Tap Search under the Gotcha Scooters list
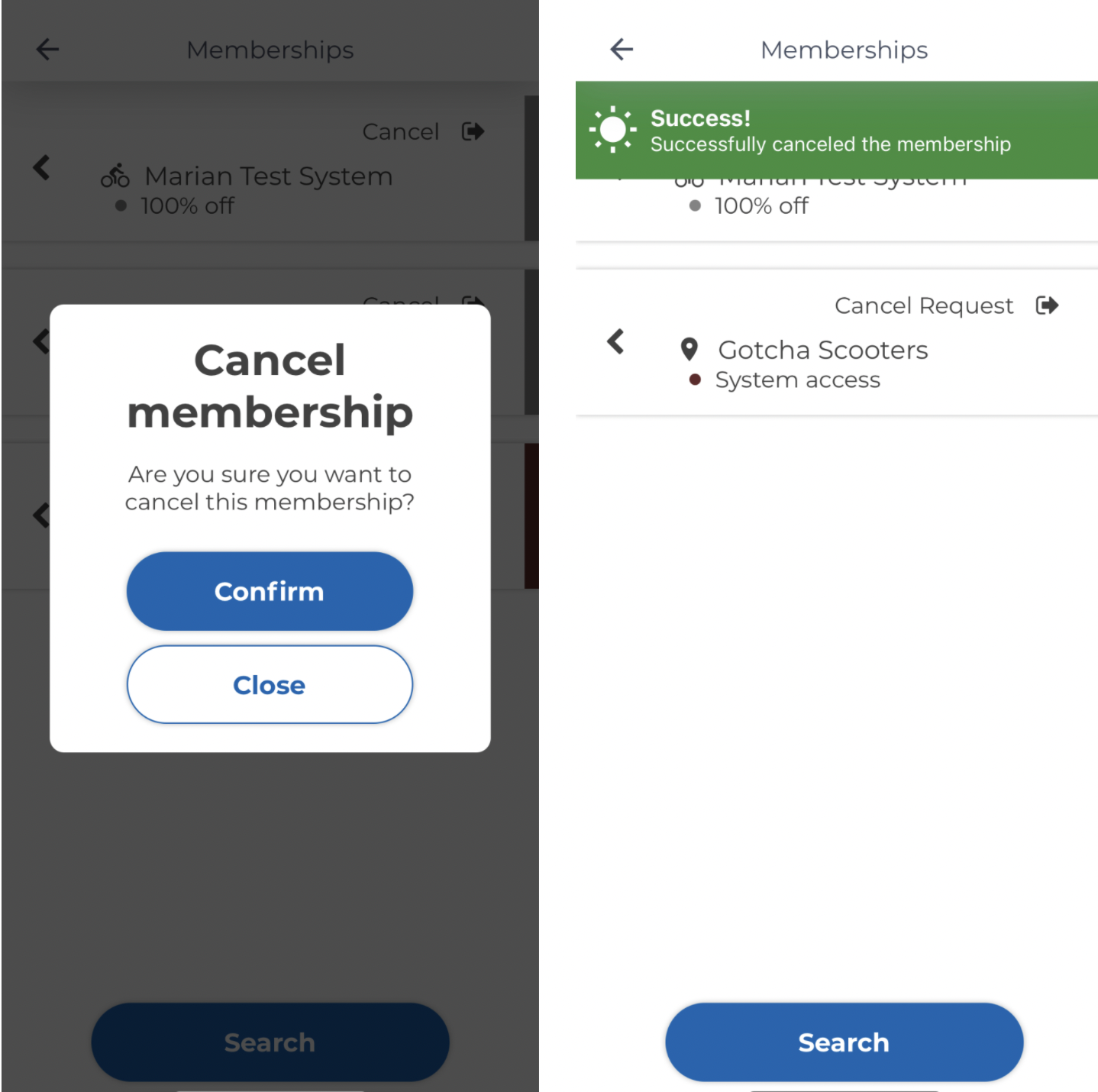 point(844,1042)
